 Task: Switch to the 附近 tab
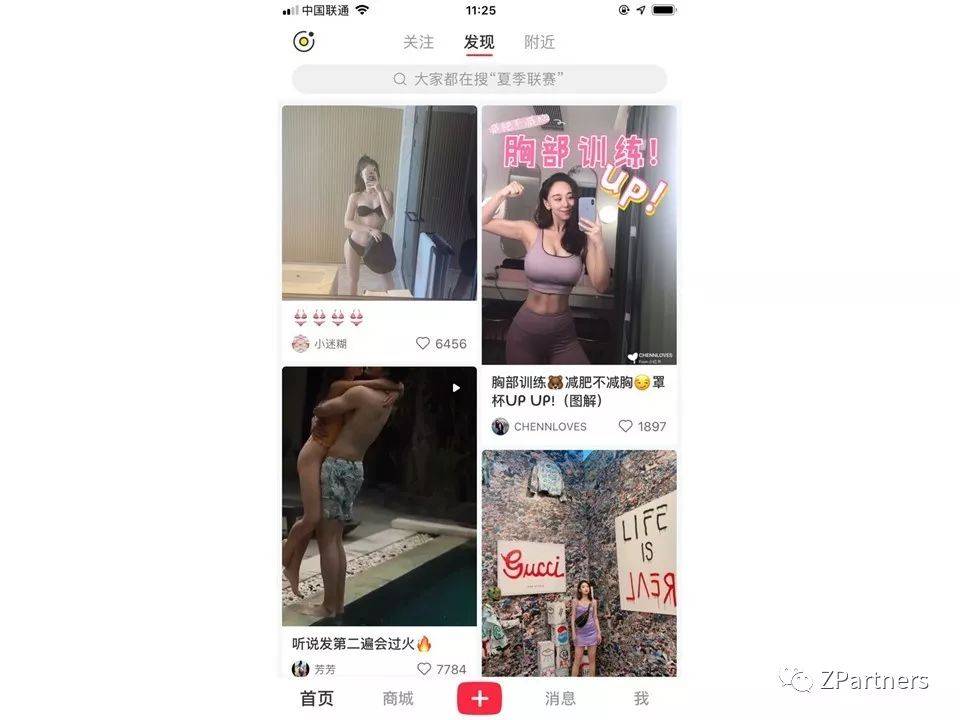coord(539,42)
